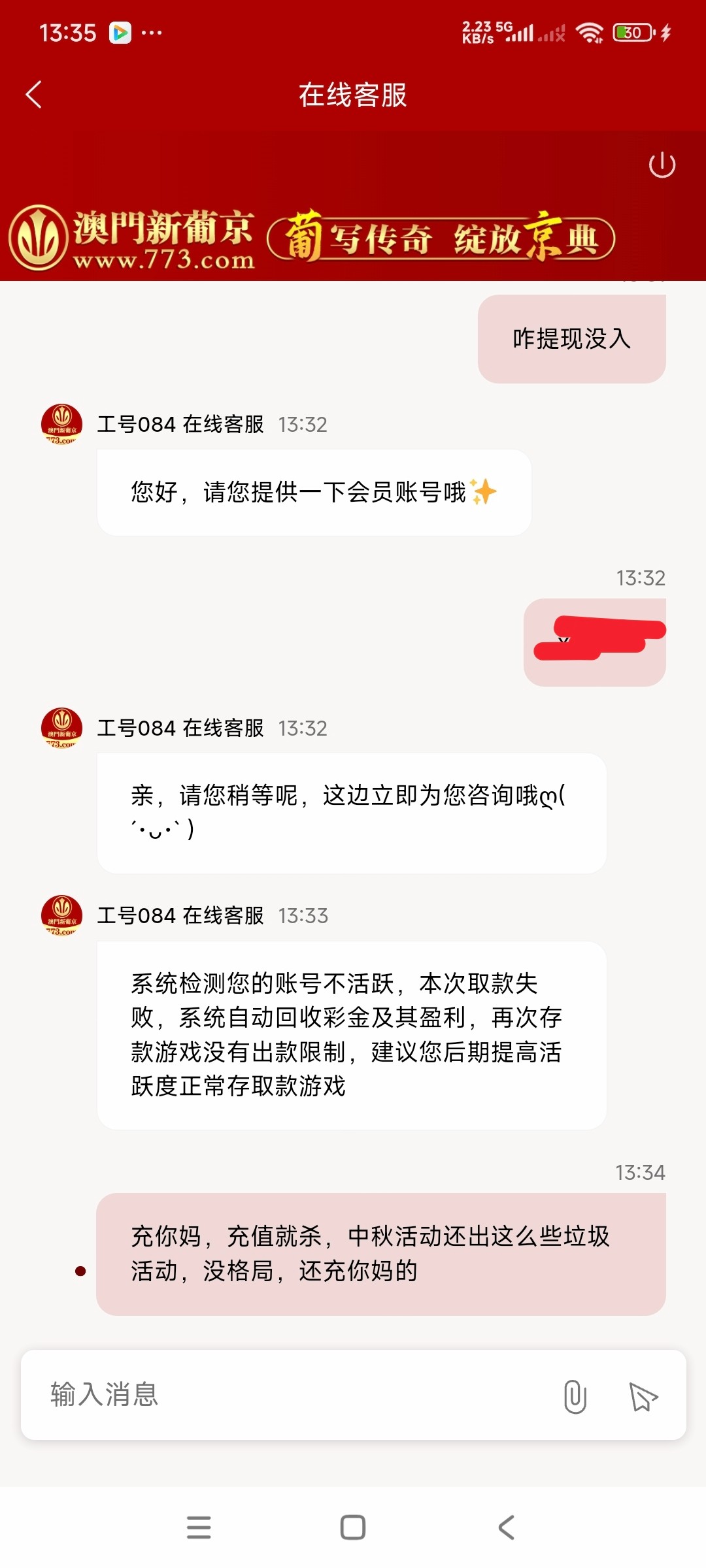706x1568 pixels.
Task: Attach a file with the paperclip icon
Action: point(575,1396)
